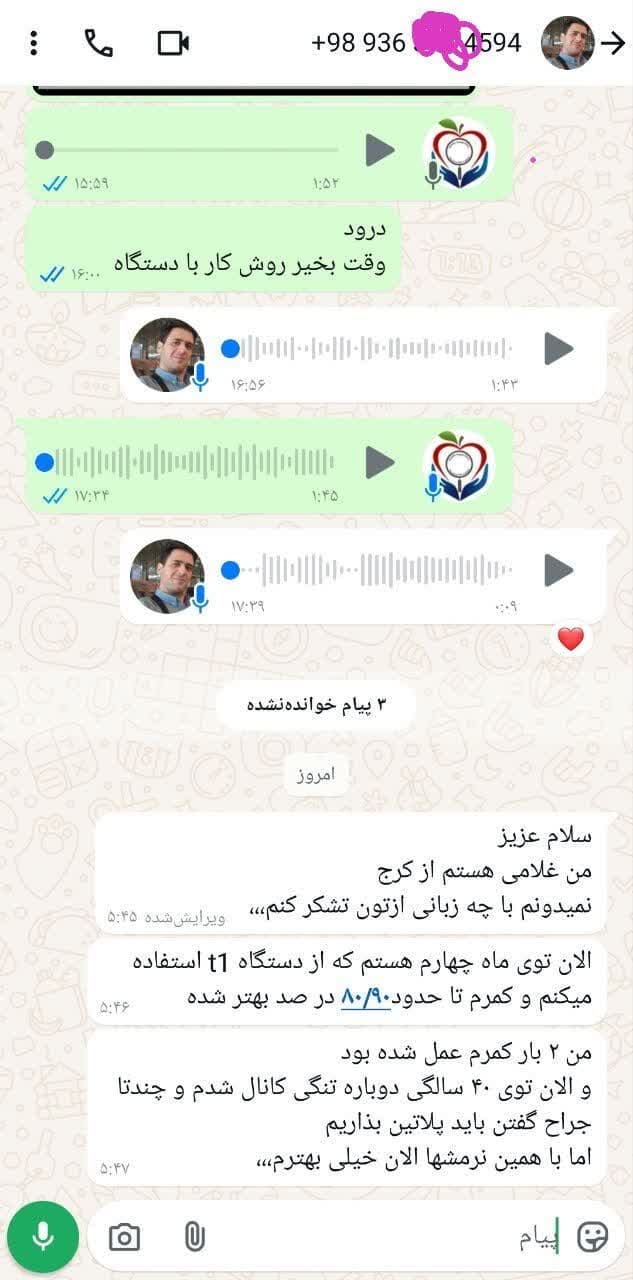Start a voice call

[x=98, y=43]
